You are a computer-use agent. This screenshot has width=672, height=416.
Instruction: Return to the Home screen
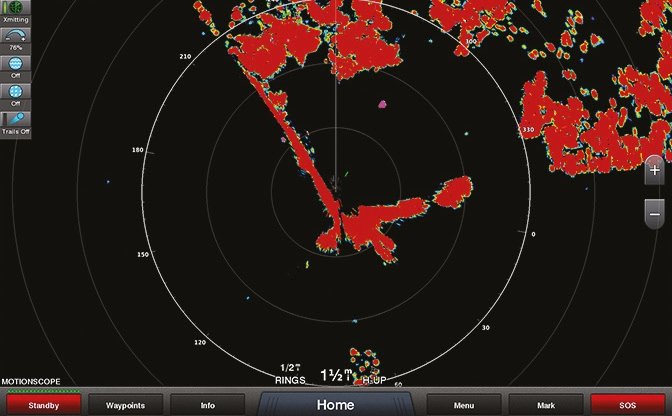click(x=336, y=404)
